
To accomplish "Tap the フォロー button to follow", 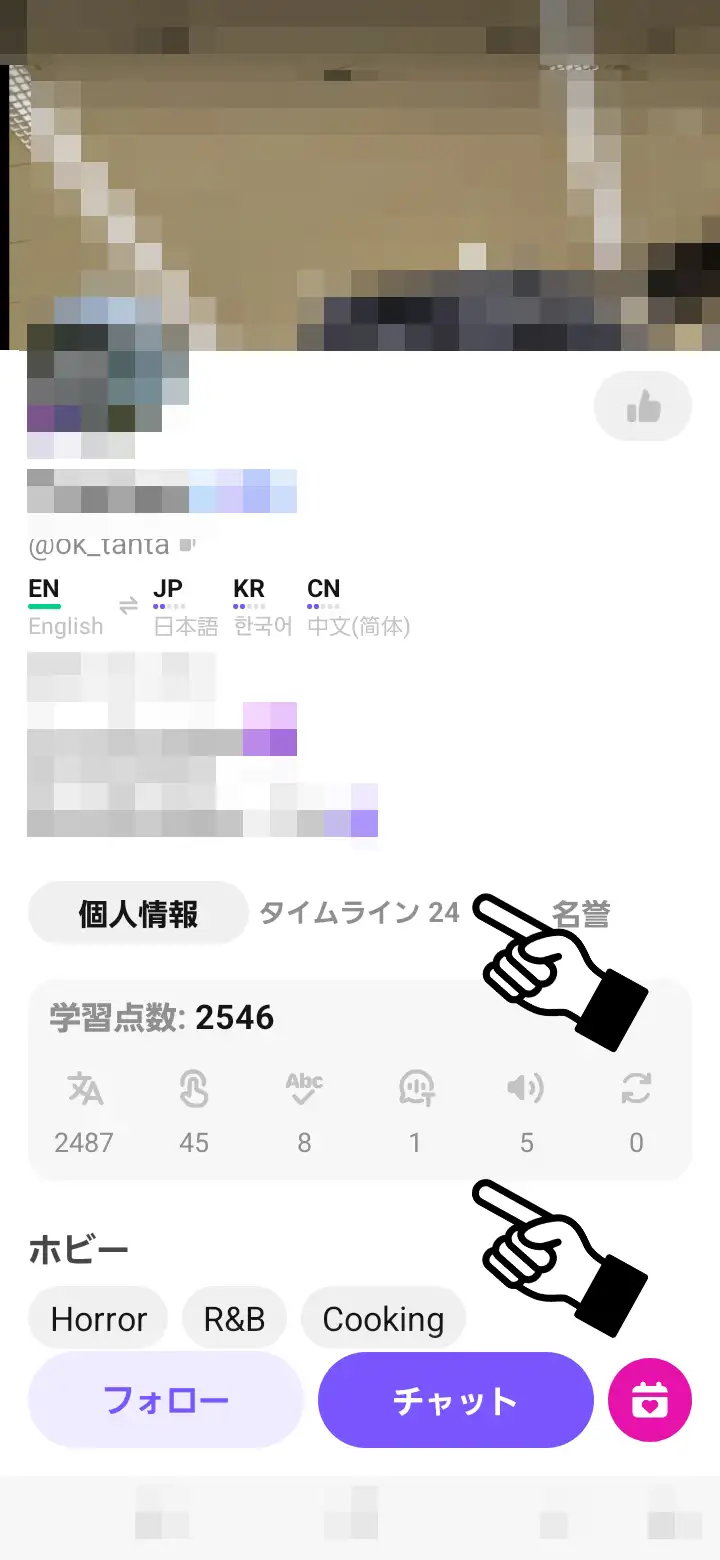I will pos(166,1399).
